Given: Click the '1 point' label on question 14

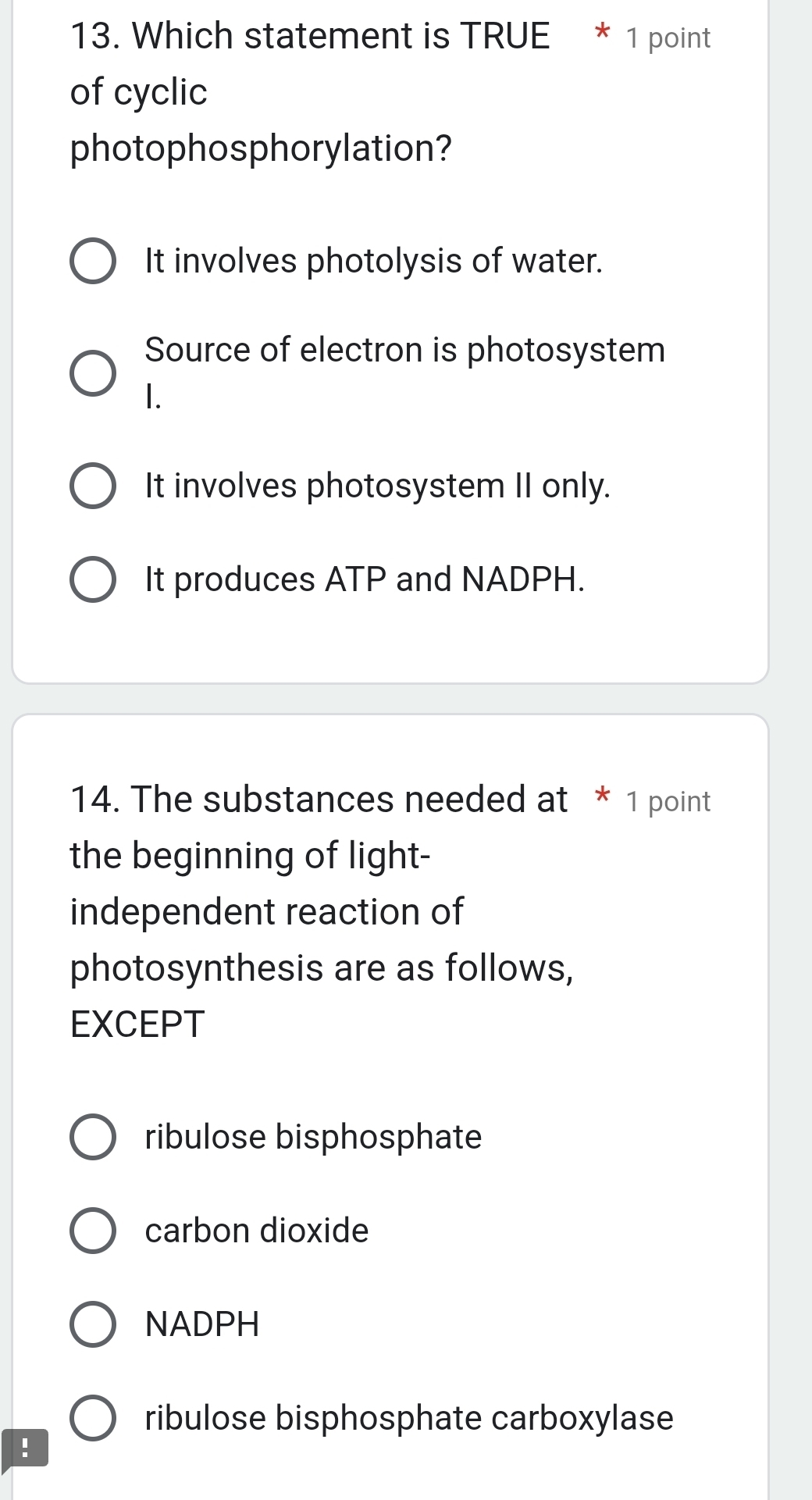Looking at the screenshot, I should pyautogui.click(x=668, y=800).
